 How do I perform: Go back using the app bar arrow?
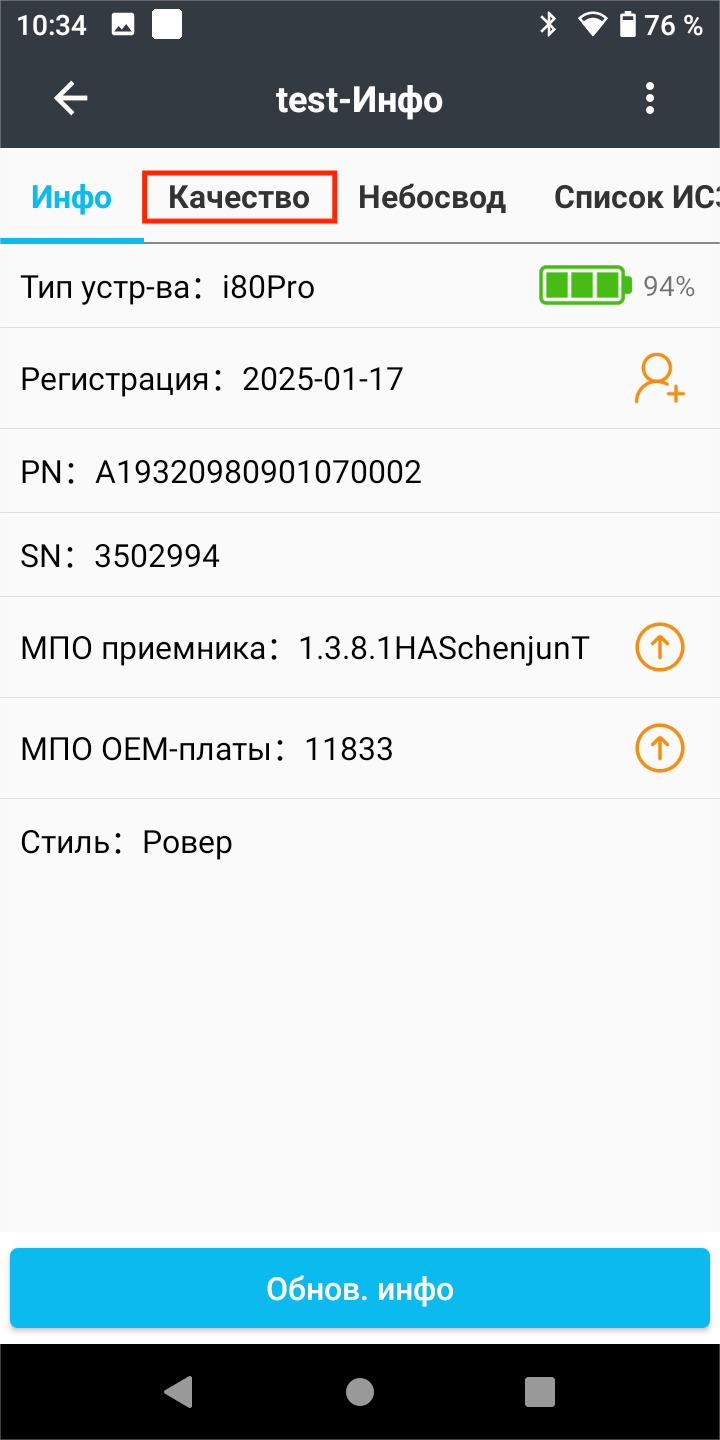pyautogui.click(x=71, y=99)
